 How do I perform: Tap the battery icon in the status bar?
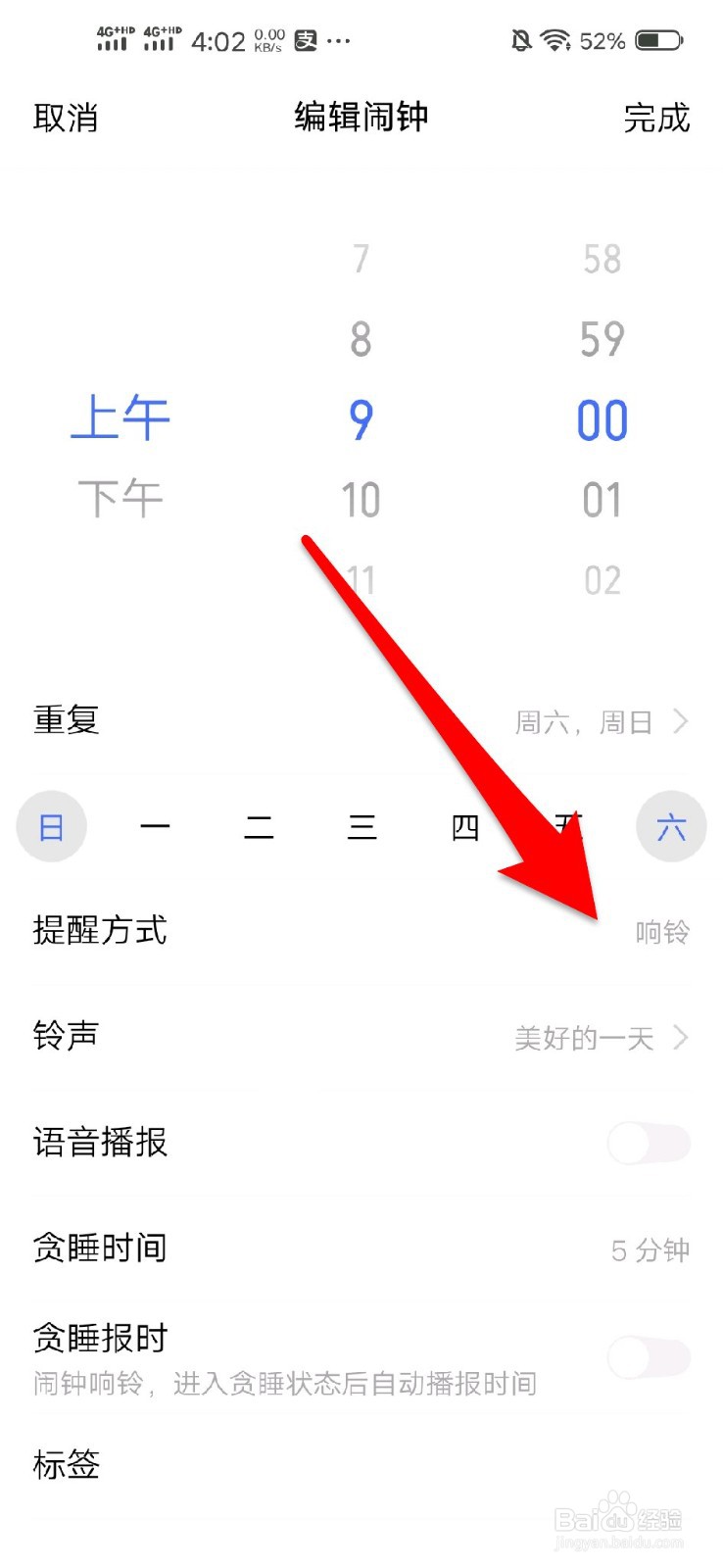coord(658,39)
